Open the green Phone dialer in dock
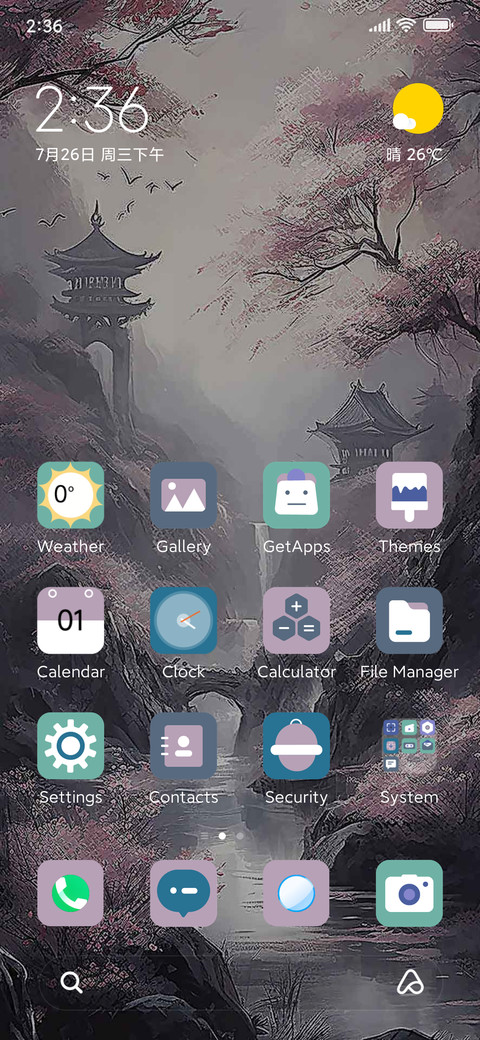 pos(70,893)
